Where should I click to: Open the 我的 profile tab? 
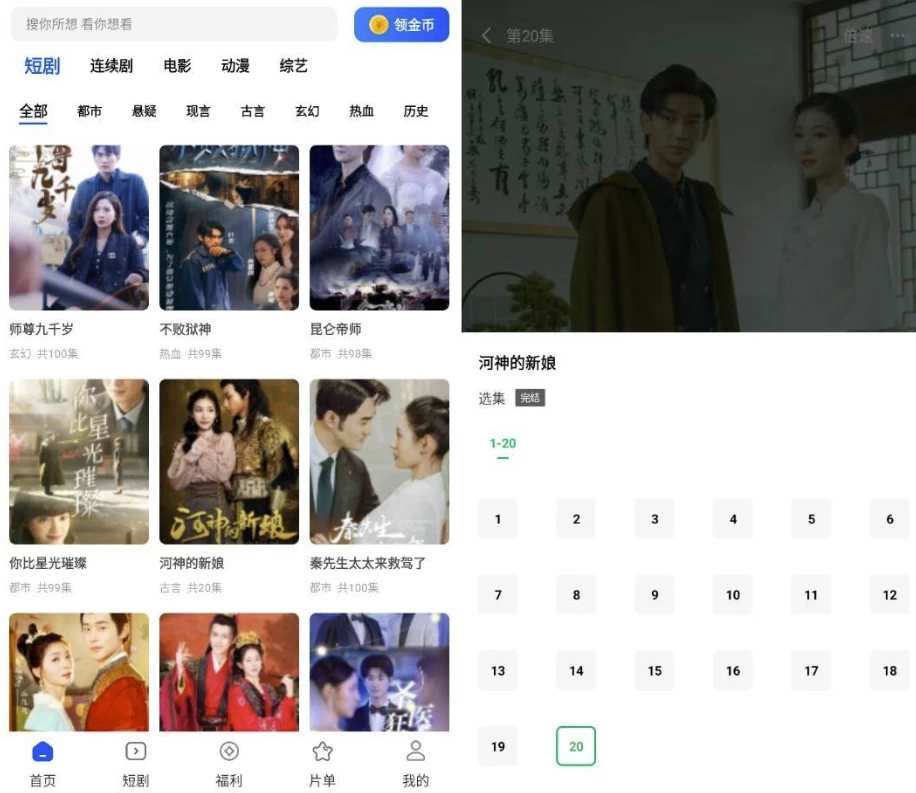click(x=415, y=764)
